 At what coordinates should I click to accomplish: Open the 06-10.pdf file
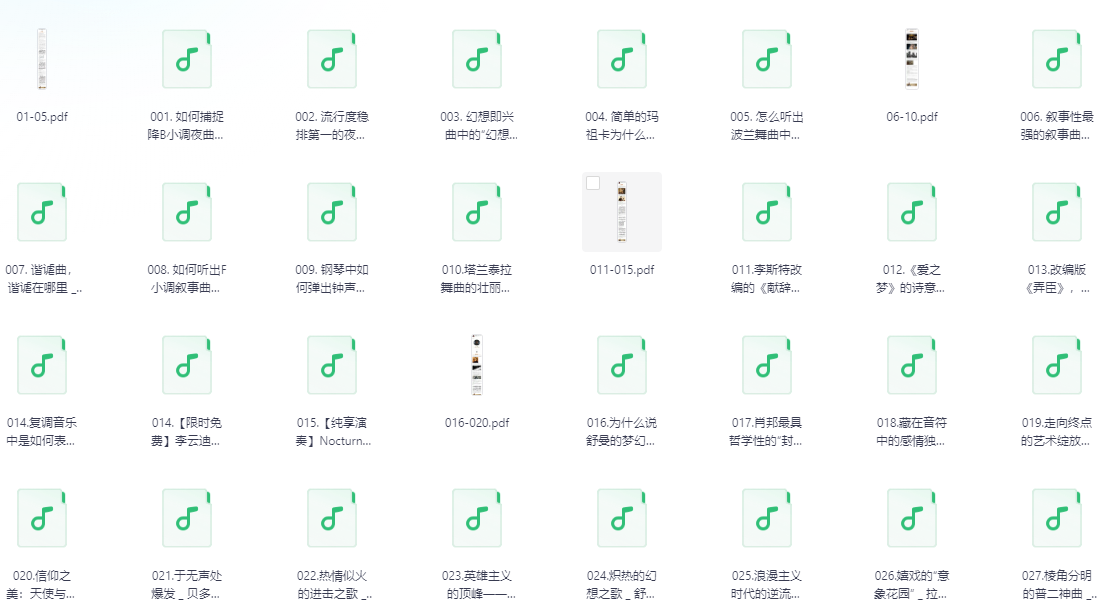tap(911, 60)
